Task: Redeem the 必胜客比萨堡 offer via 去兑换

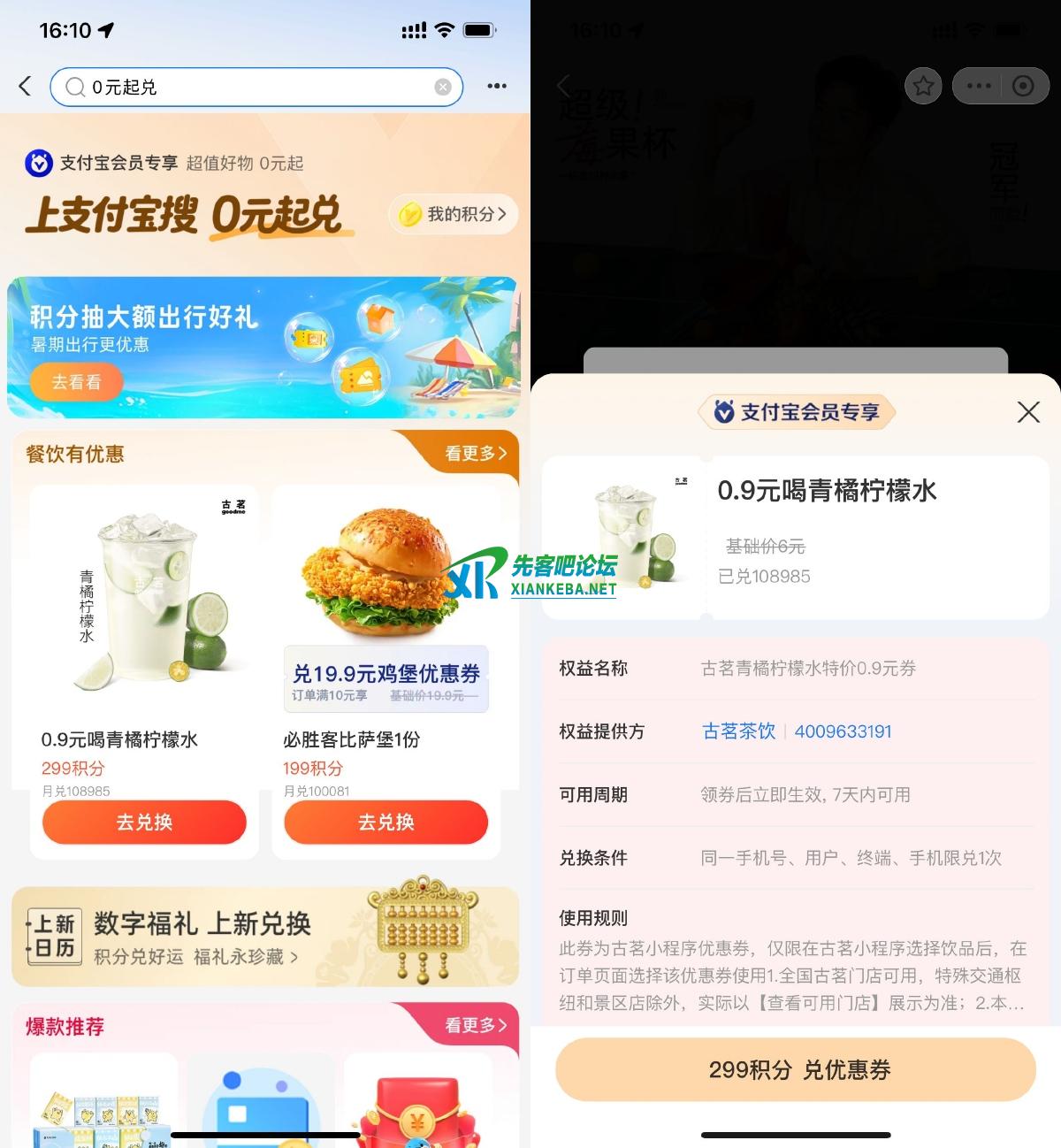Action: pyautogui.click(x=385, y=822)
